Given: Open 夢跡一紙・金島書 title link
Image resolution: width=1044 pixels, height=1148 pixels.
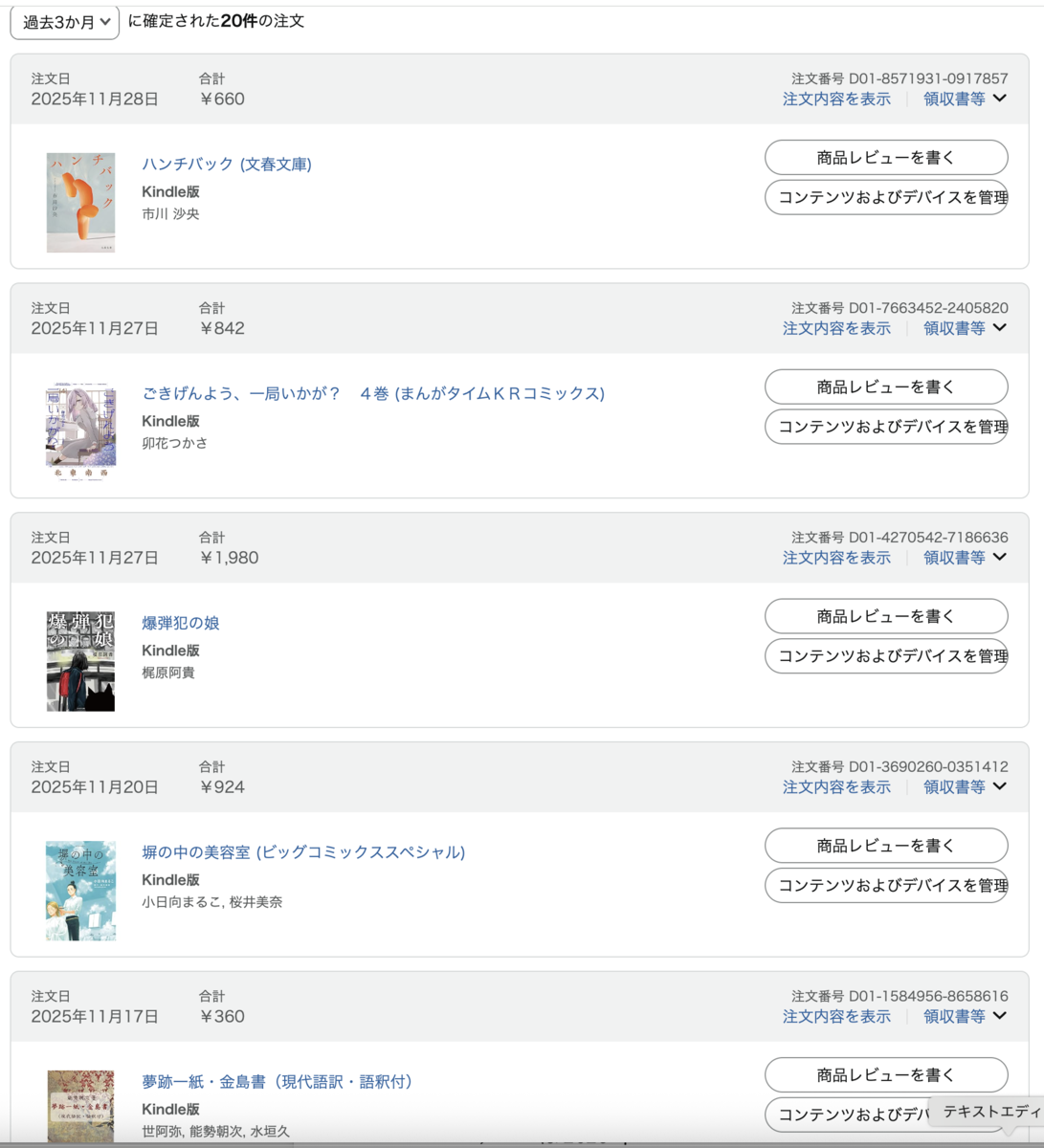Looking at the screenshot, I should coord(278,1082).
